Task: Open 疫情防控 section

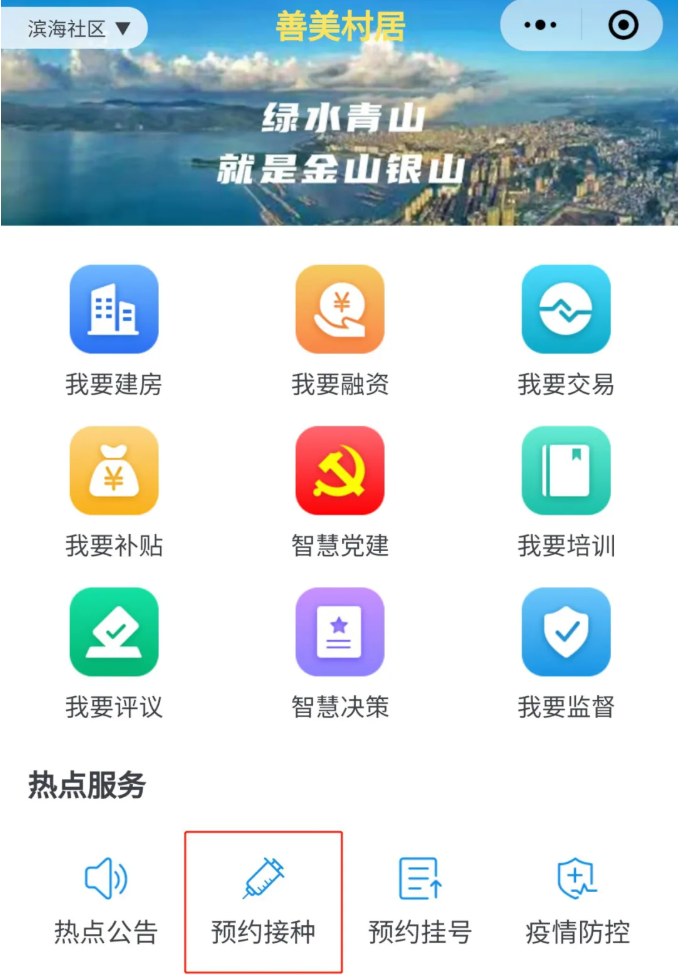Action: (x=577, y=900)
